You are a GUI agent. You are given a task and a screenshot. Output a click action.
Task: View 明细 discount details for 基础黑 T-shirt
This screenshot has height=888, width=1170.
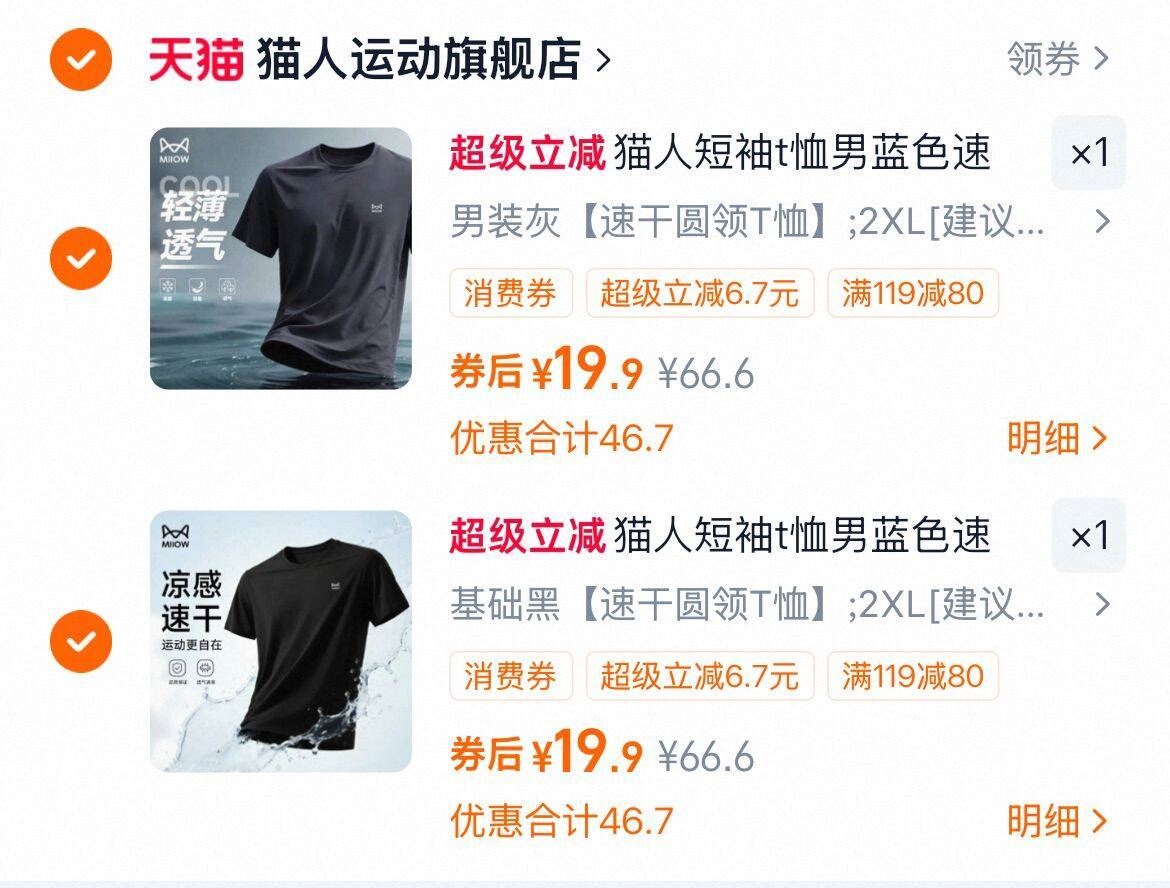click(x=1057, y=821)
